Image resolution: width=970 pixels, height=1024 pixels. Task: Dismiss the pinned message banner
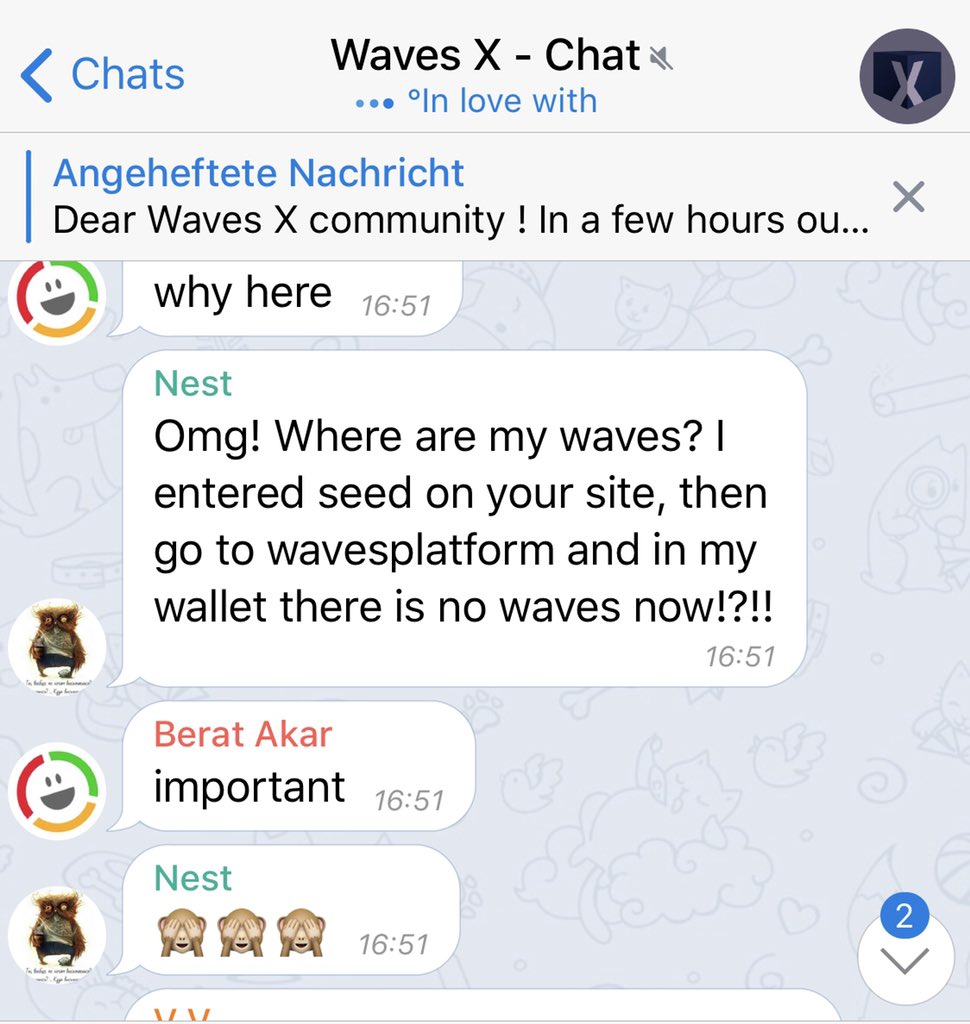click(907, 197)
